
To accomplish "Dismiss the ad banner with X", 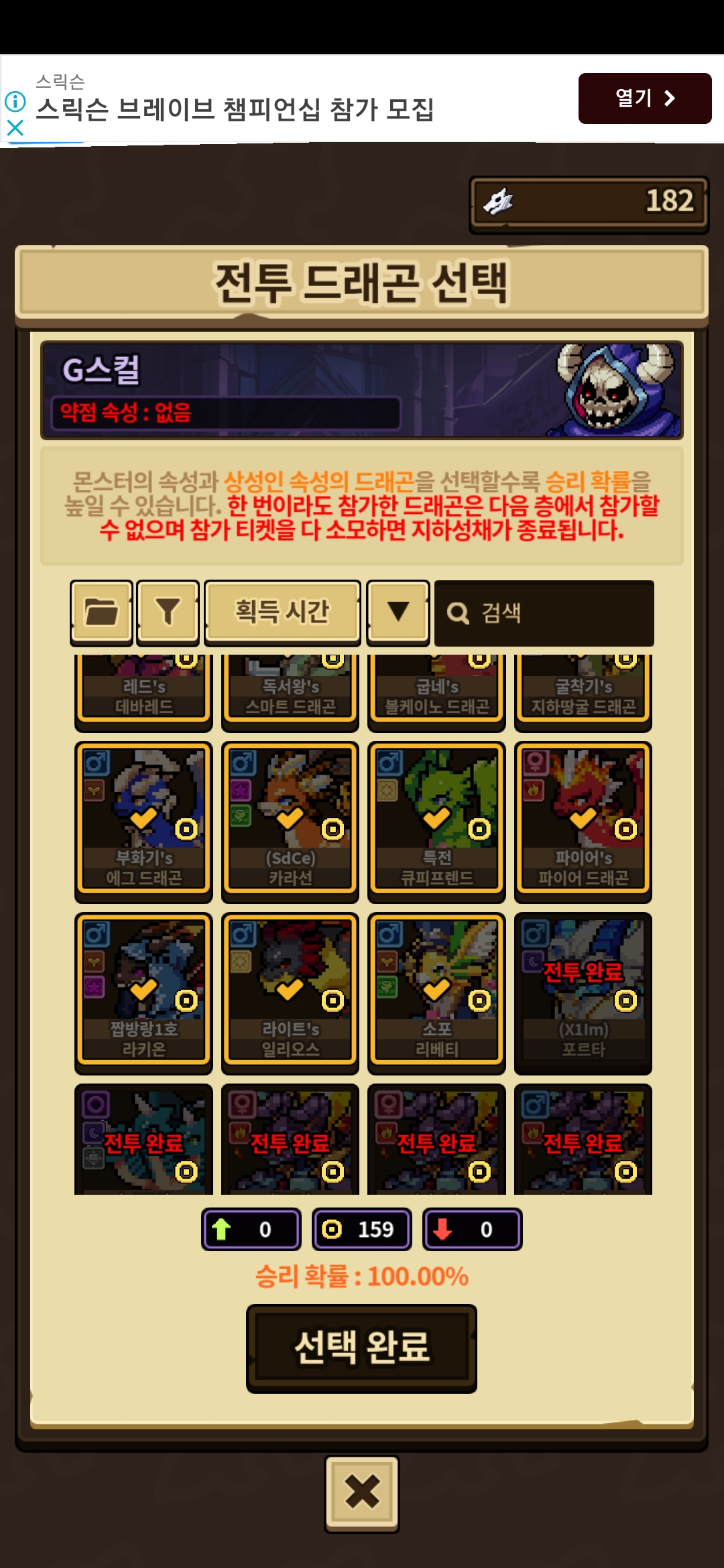I will click(15, 127).
